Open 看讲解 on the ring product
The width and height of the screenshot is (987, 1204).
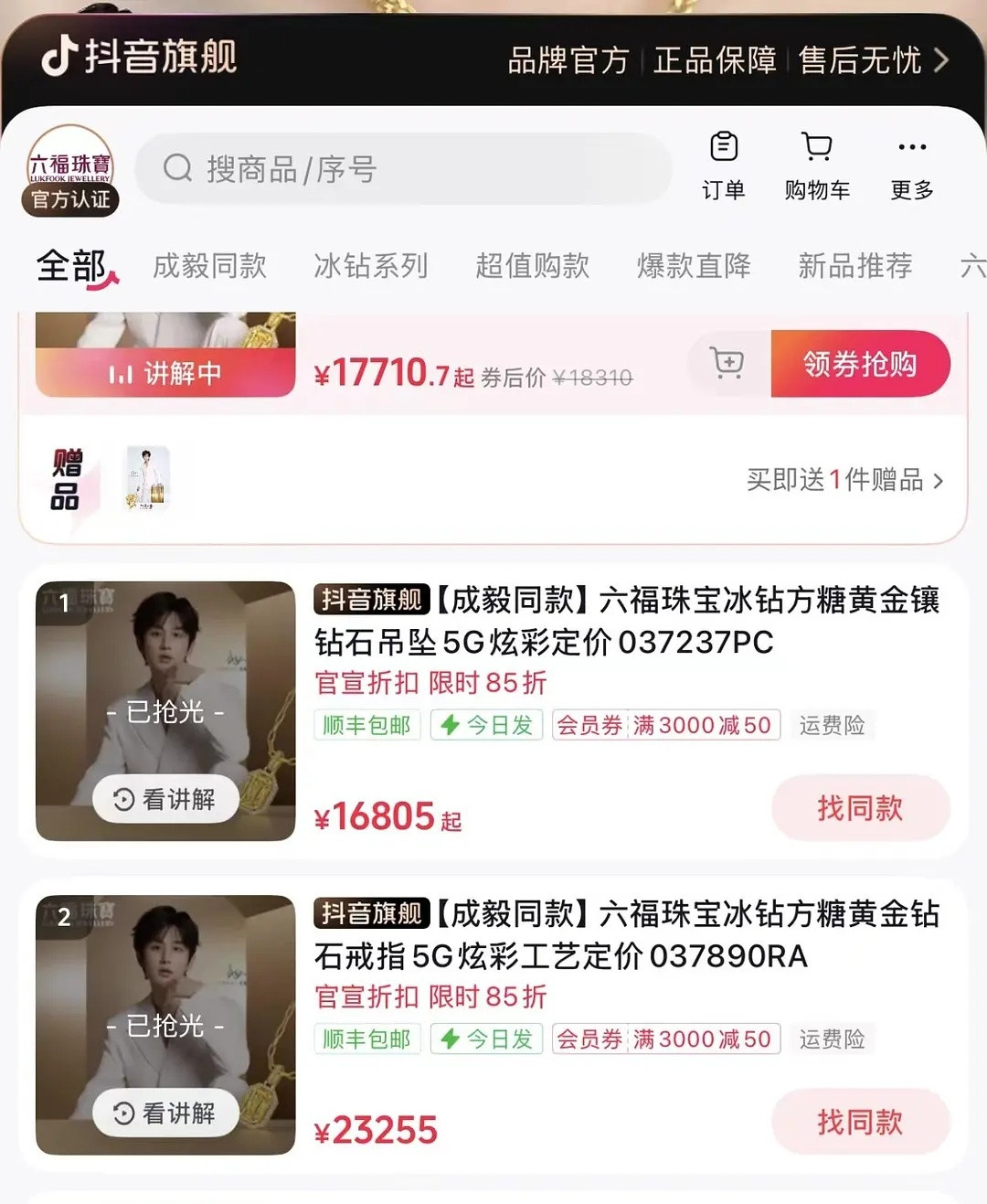164,1113
